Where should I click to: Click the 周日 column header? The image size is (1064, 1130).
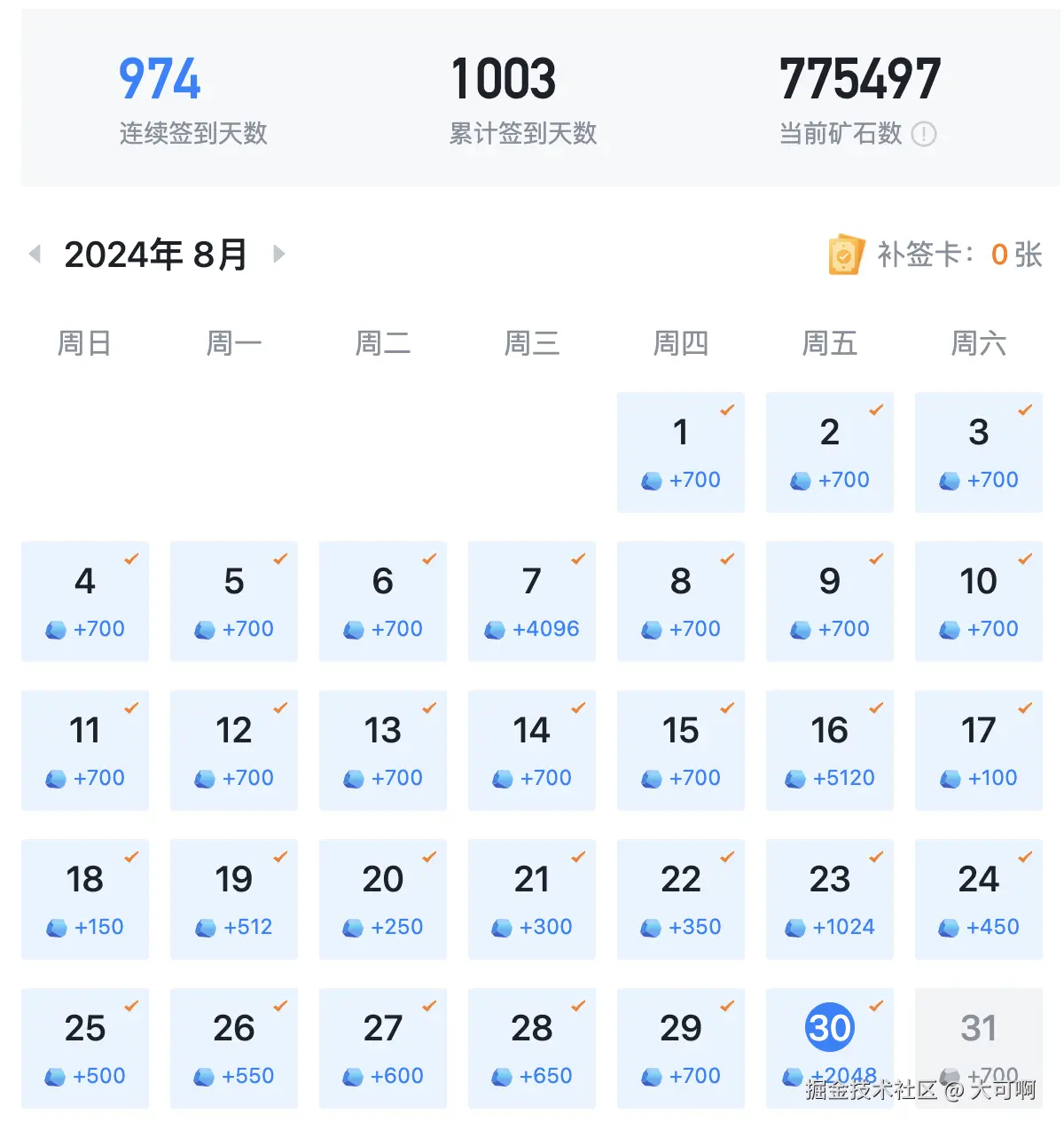tap(84, 344)
